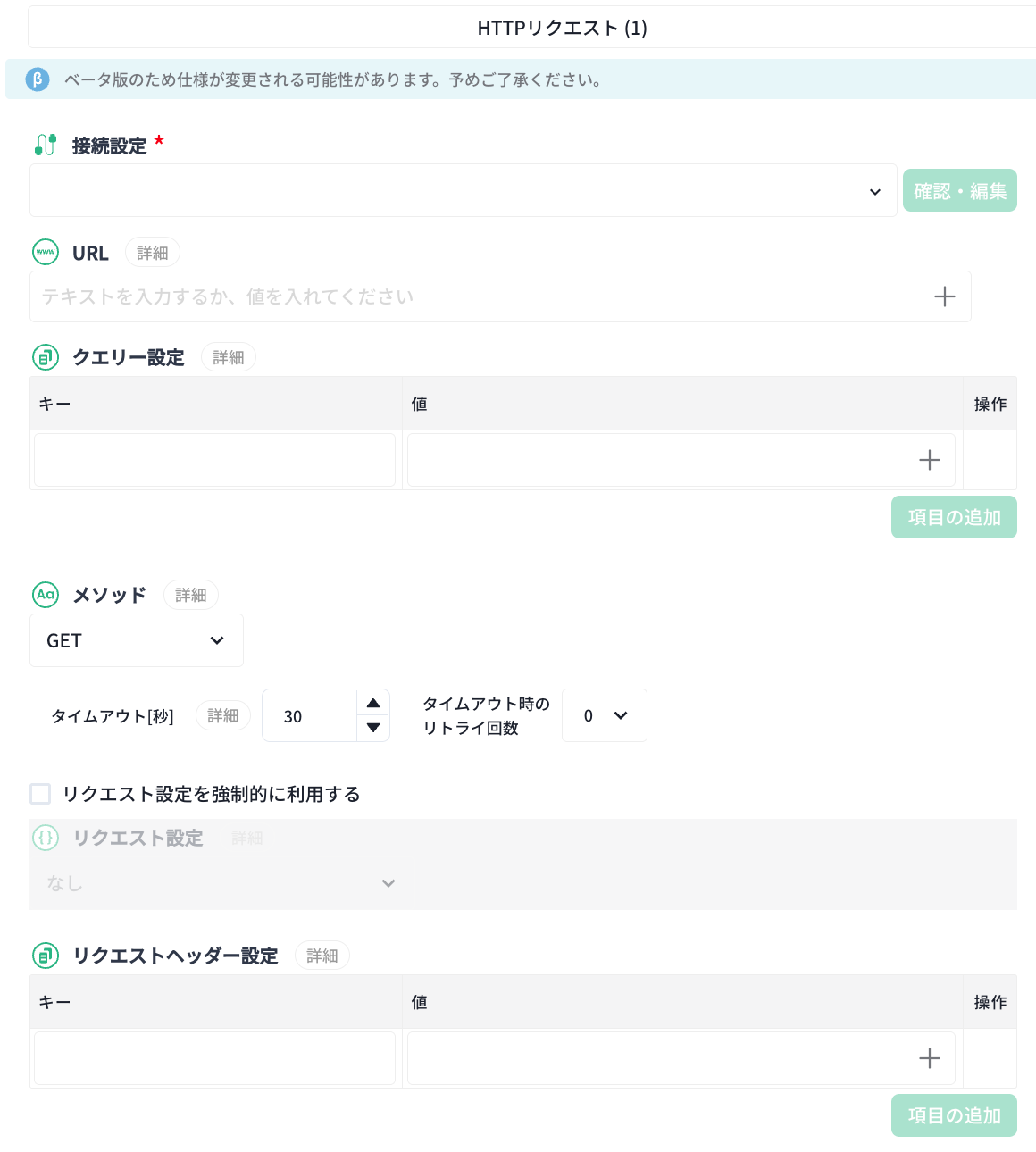Tap 項目の追加 under クエリー設定

(x=954, y=517)
